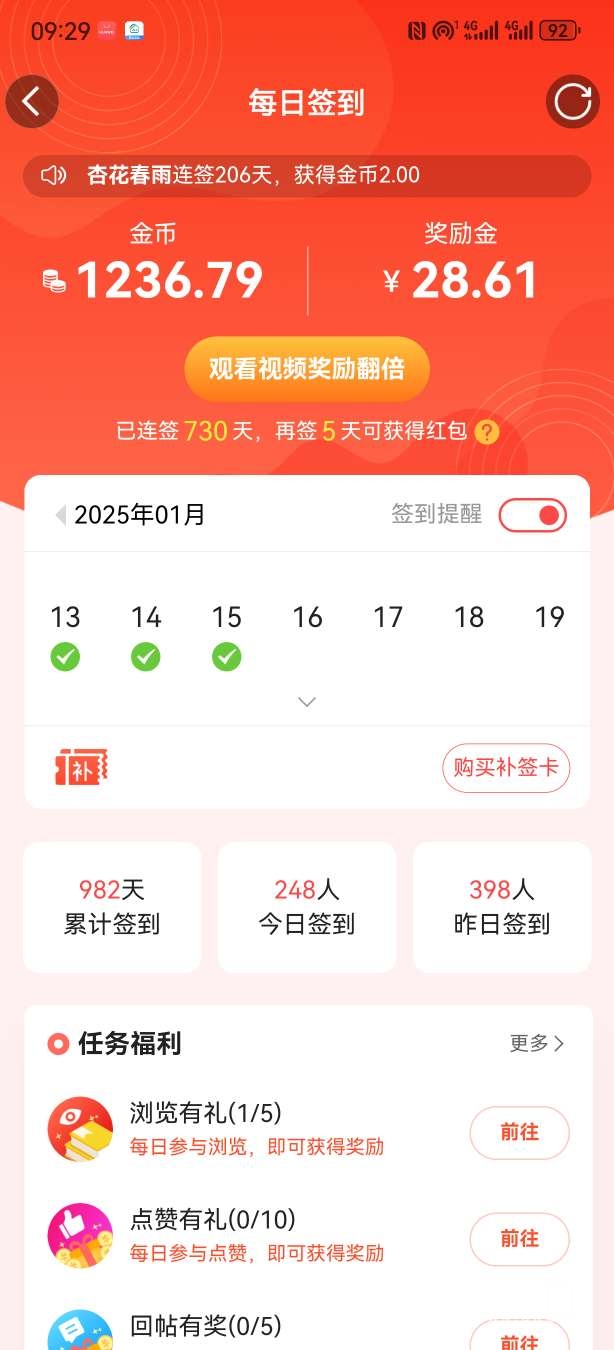Tap 前往 for 点赞有礼 task
The height and width of the screenshot is (1350, 614).
click(x=519, y=1238)
